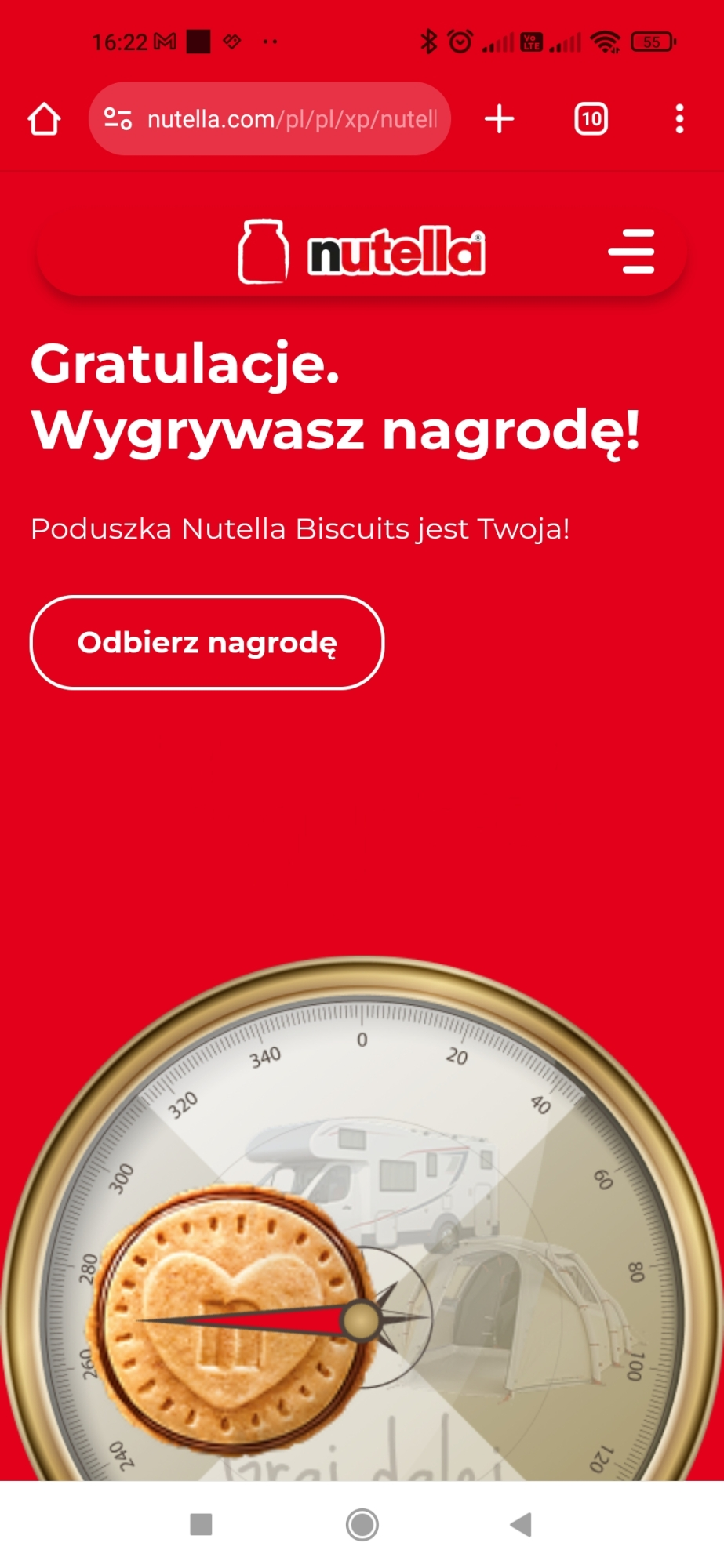
Task: Tap the Odbierz nagrodę button
Action: [x=207, y=643]
